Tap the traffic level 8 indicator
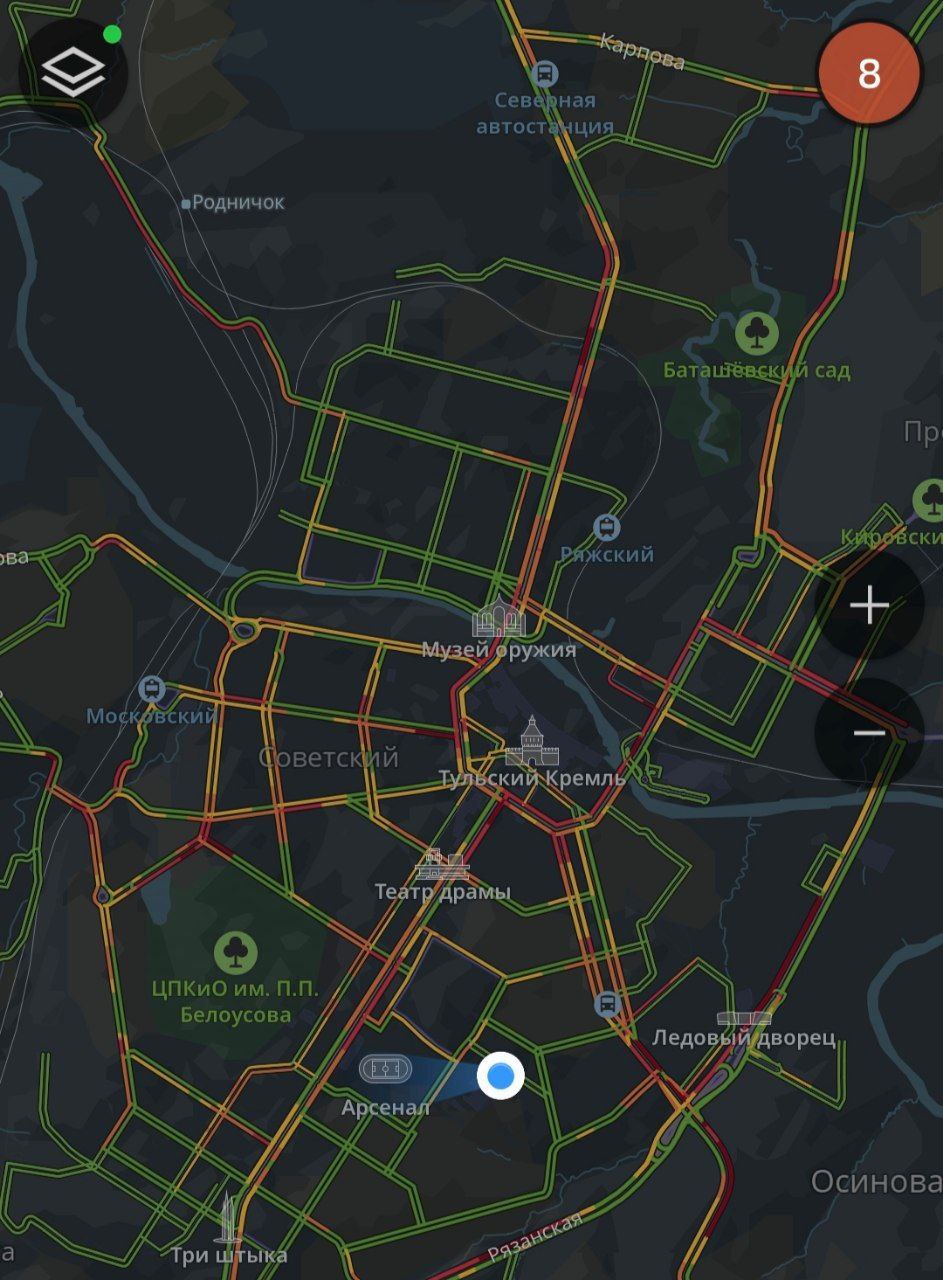Screen dimensions: 943x1280 point(868,73)
